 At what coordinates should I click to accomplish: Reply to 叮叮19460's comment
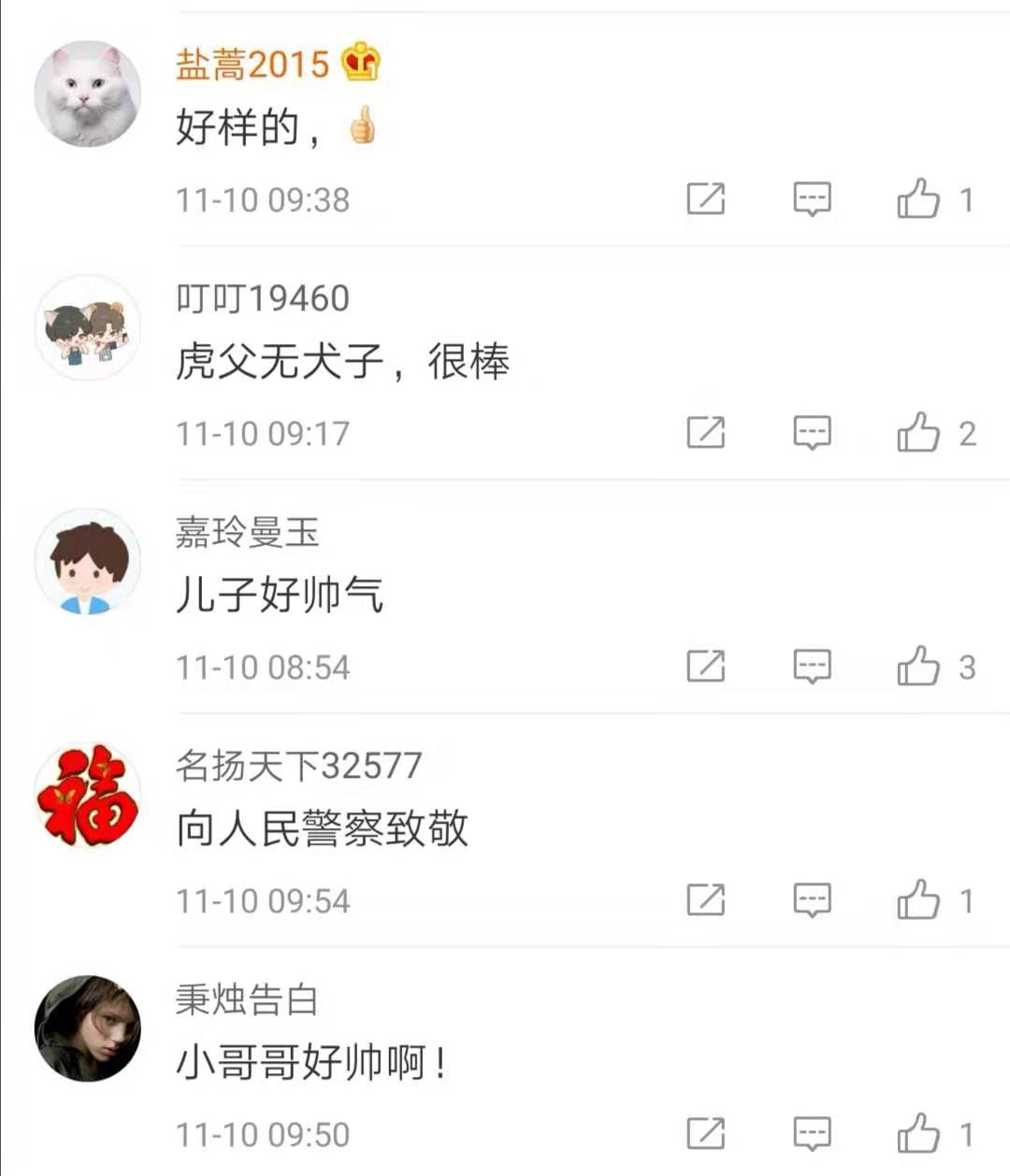(x=811, y=432)
